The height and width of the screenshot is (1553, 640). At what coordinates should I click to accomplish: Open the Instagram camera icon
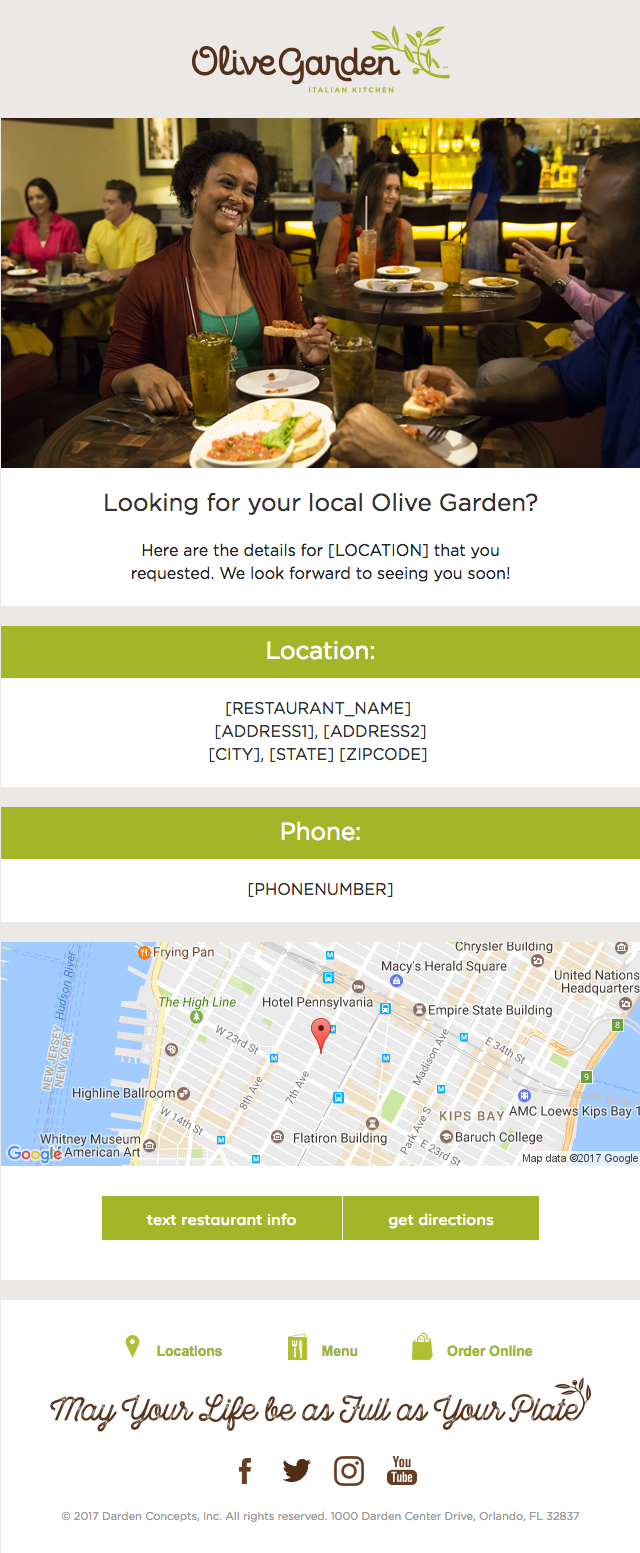(x=348, y=1471)
